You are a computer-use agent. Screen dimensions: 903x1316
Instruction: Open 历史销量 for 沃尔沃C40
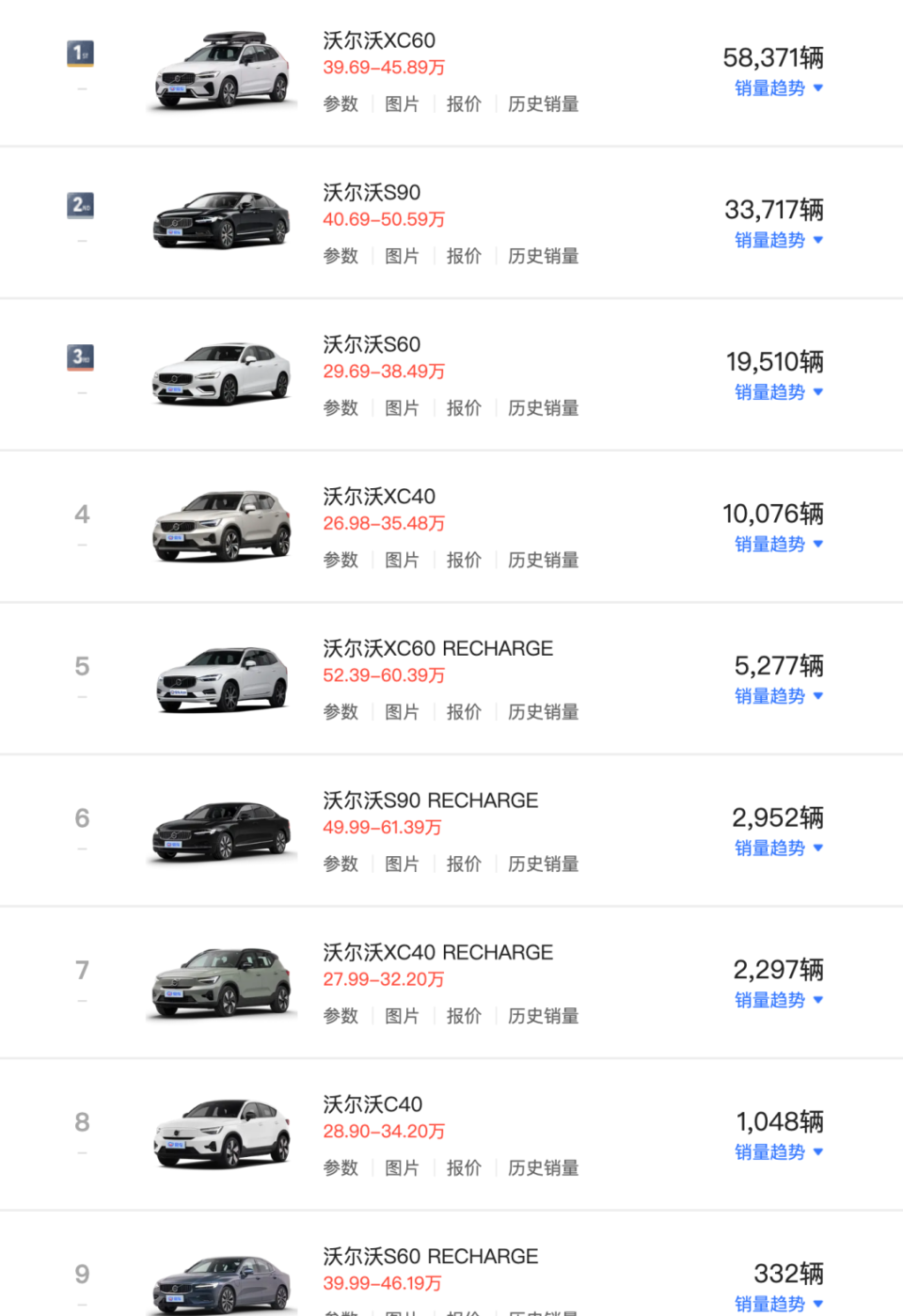[x=543, y=1168]
